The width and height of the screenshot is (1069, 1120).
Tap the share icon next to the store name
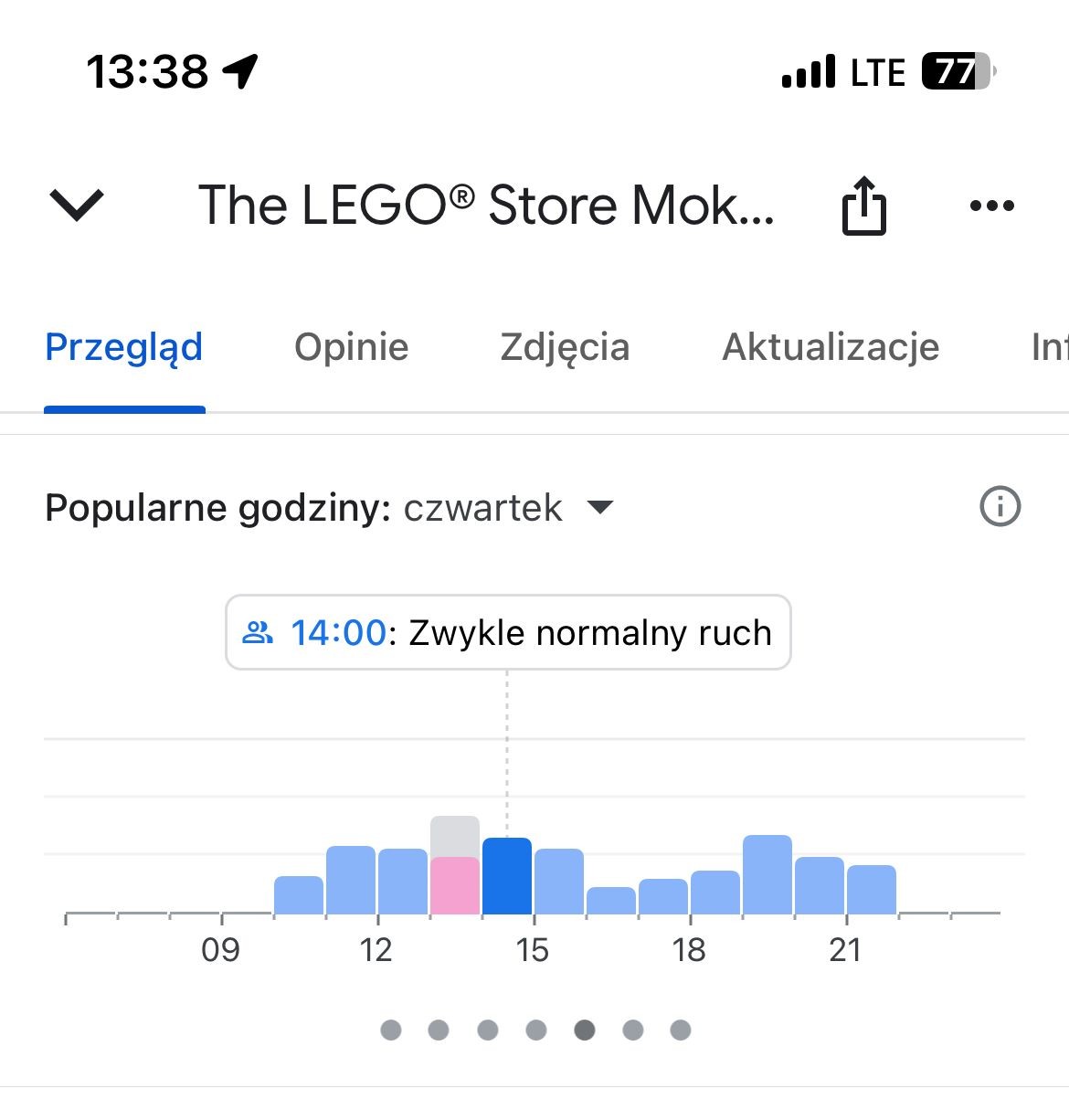[863, 205]
